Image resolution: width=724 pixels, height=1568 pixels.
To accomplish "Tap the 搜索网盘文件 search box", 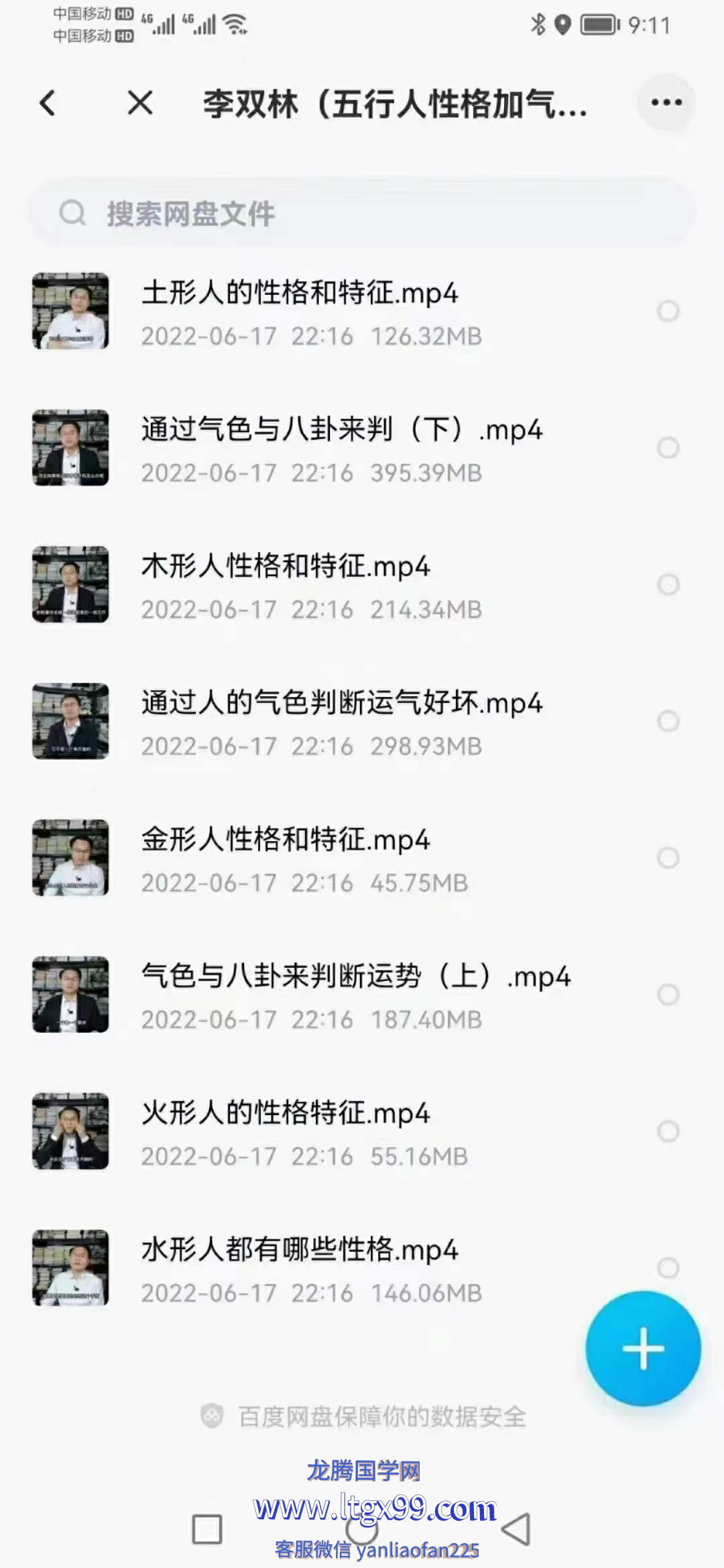I will pos(362,214).
